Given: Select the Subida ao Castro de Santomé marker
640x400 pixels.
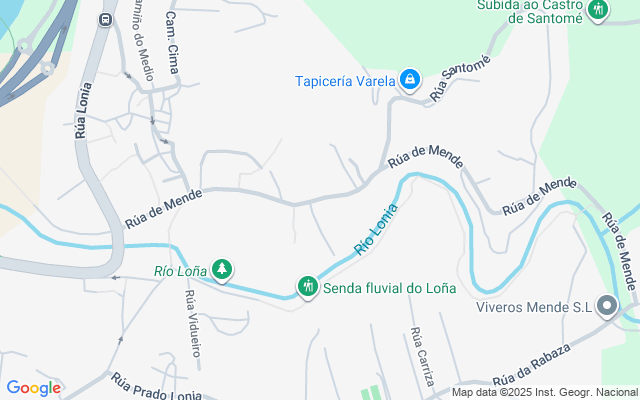Looking at the screenshot, I should (x=598, y=10).
